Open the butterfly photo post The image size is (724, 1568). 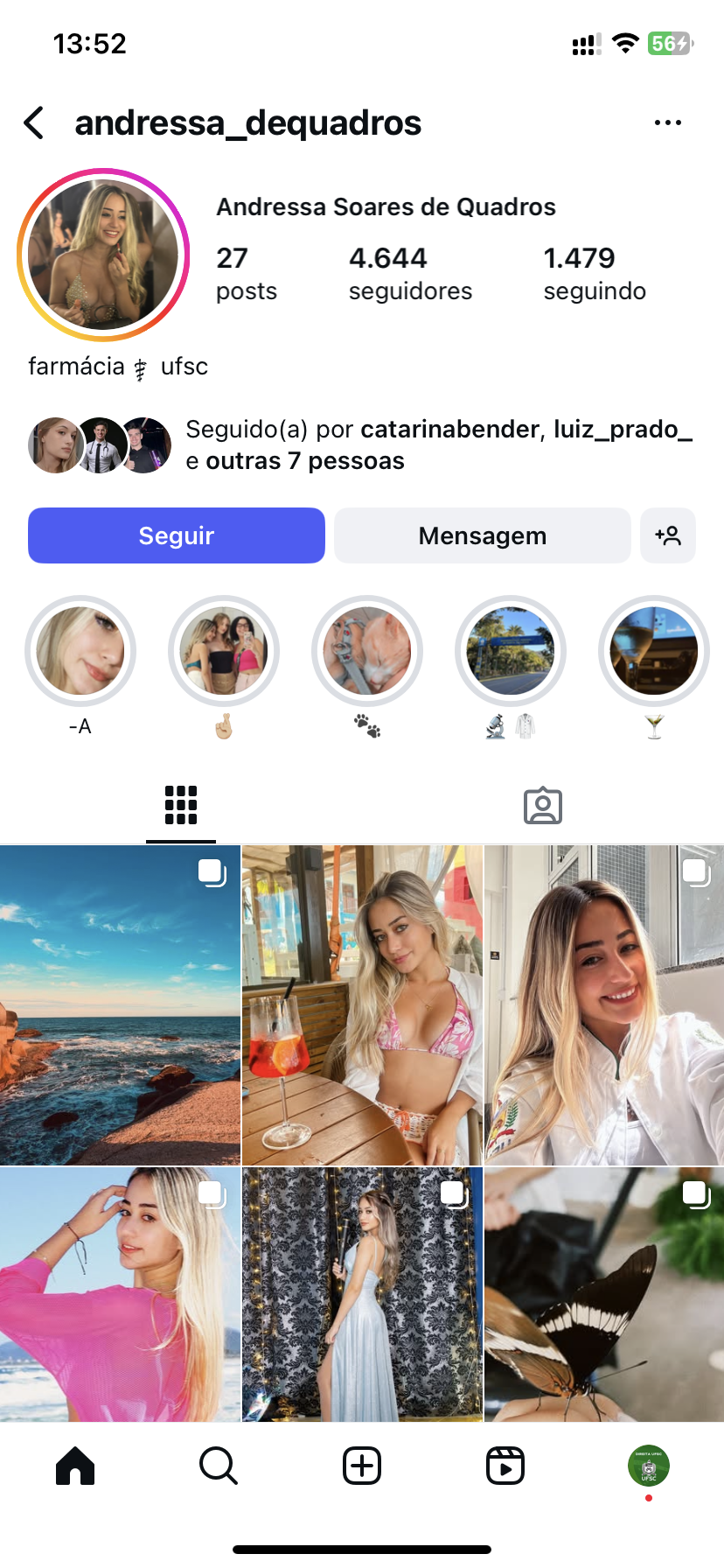coord(604,1293)
